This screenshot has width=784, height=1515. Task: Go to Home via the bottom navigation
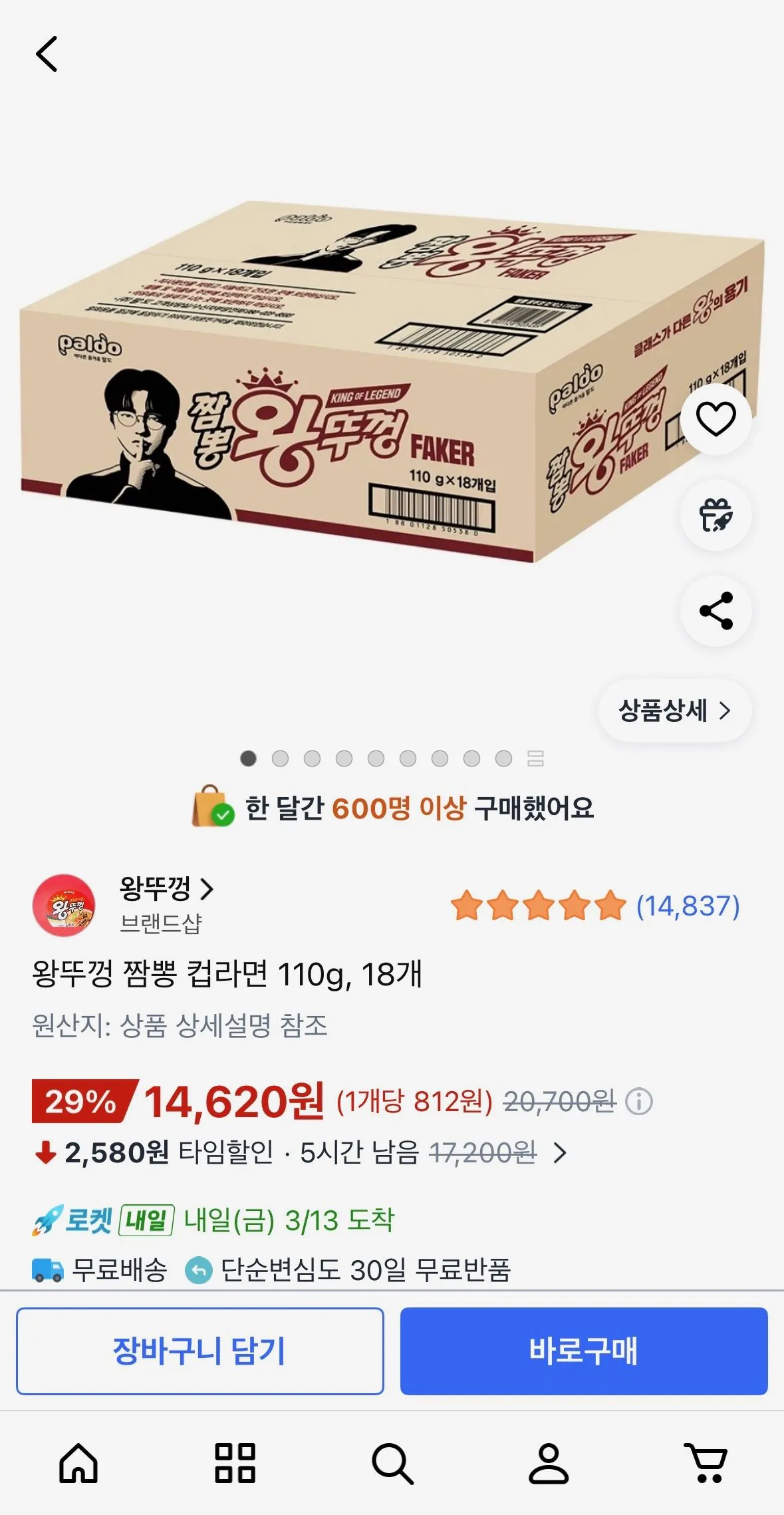click(x=78, y=1461)
